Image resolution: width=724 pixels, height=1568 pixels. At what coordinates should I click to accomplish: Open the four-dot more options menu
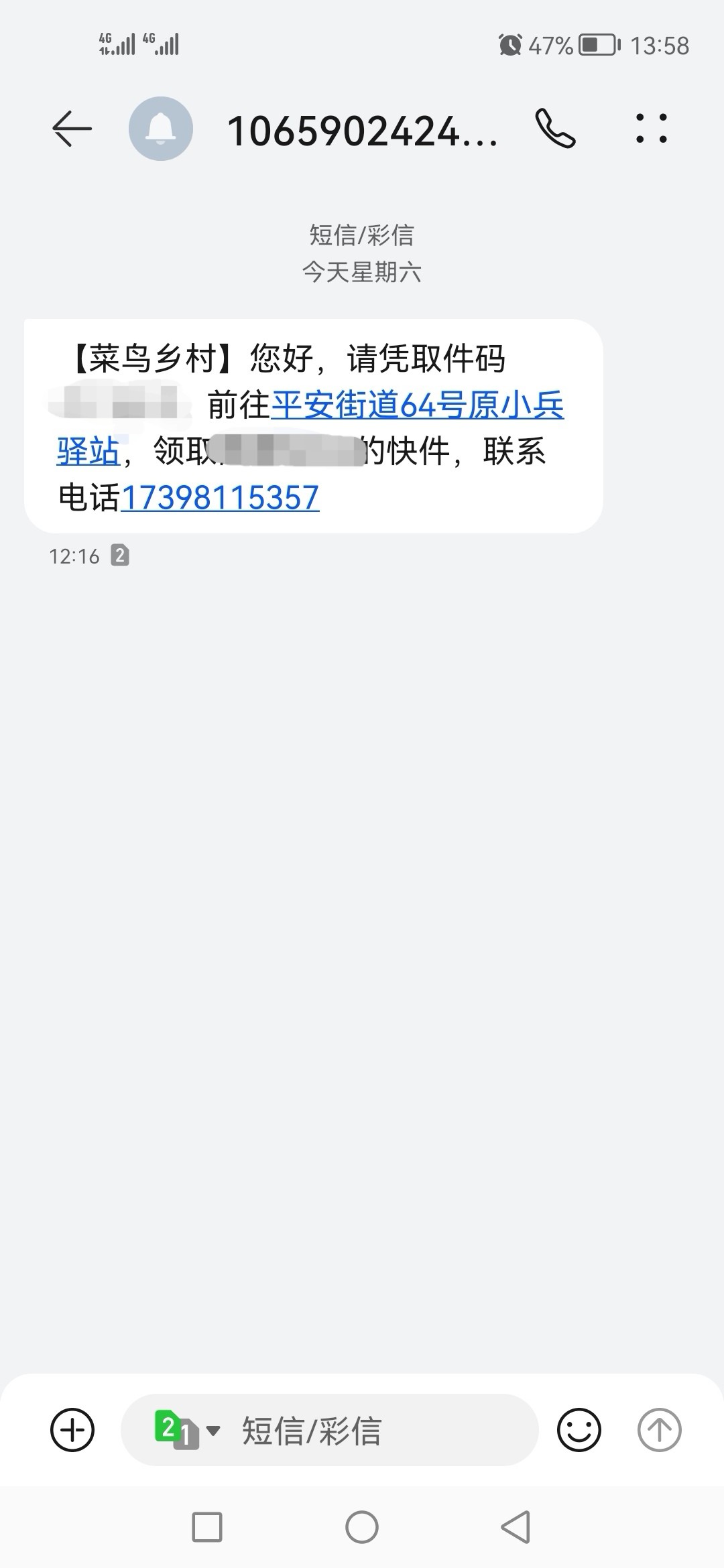pyautogui.click(x=651, y=129)
